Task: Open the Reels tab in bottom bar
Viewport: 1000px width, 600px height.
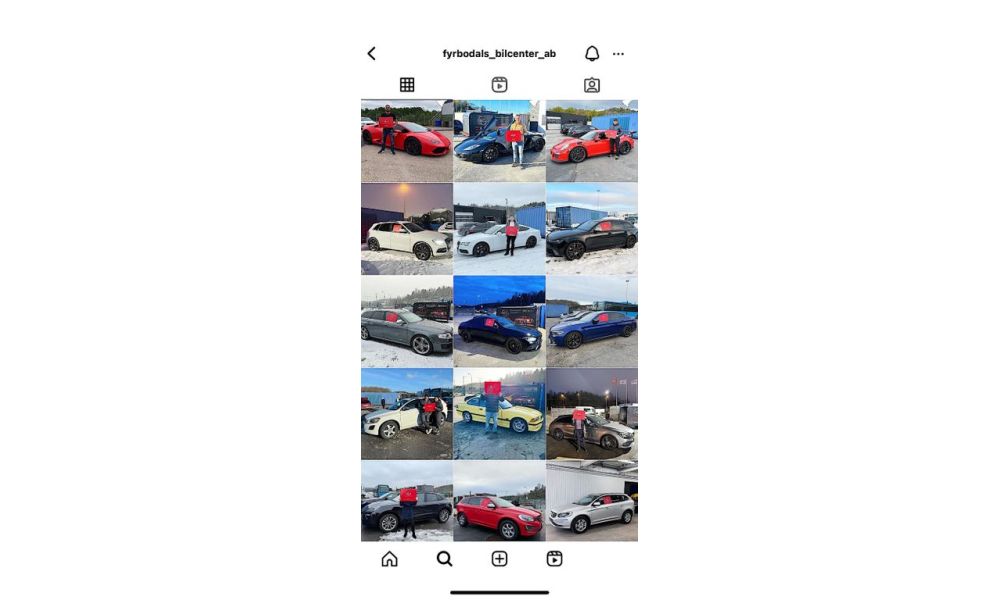Action: [x=554, y=559]
